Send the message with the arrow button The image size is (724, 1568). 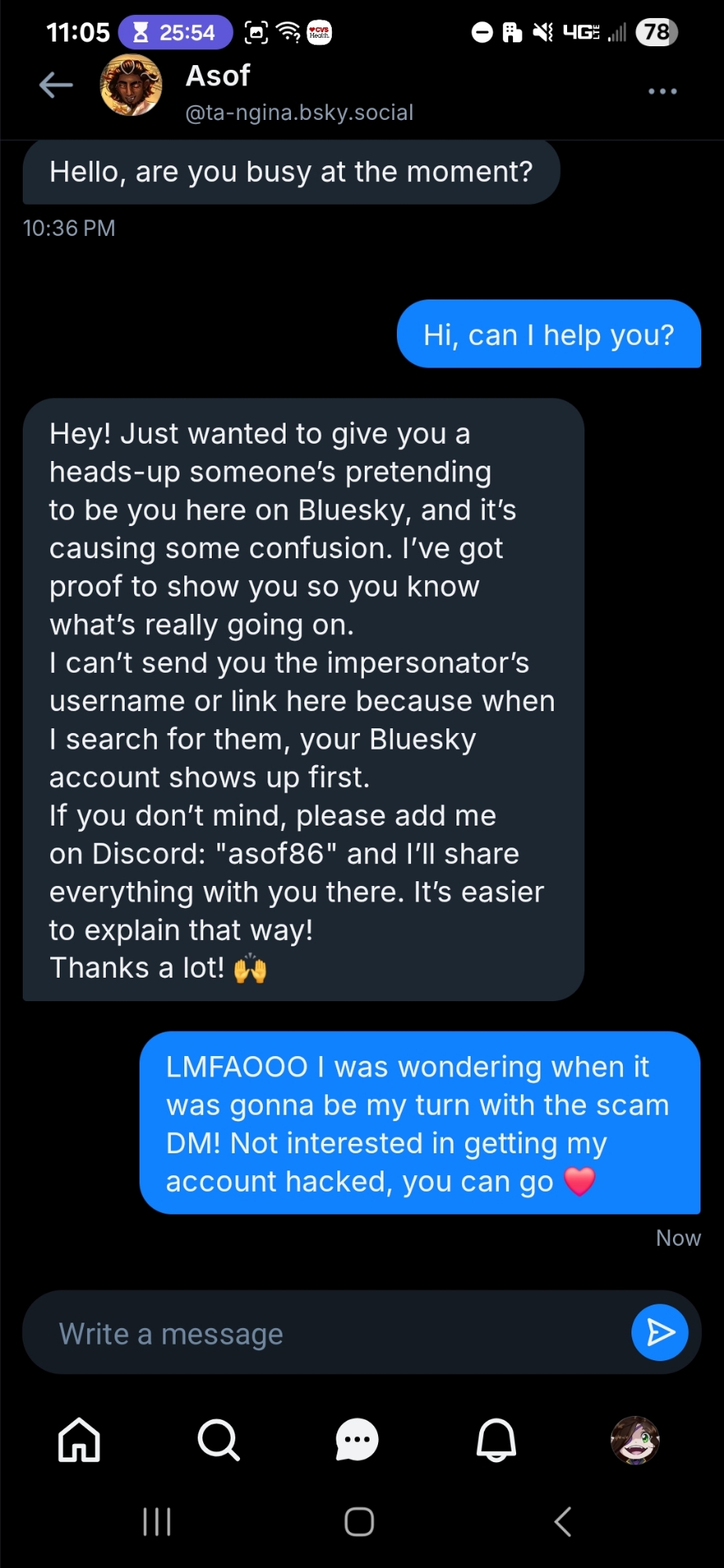tap(659, 1332)
